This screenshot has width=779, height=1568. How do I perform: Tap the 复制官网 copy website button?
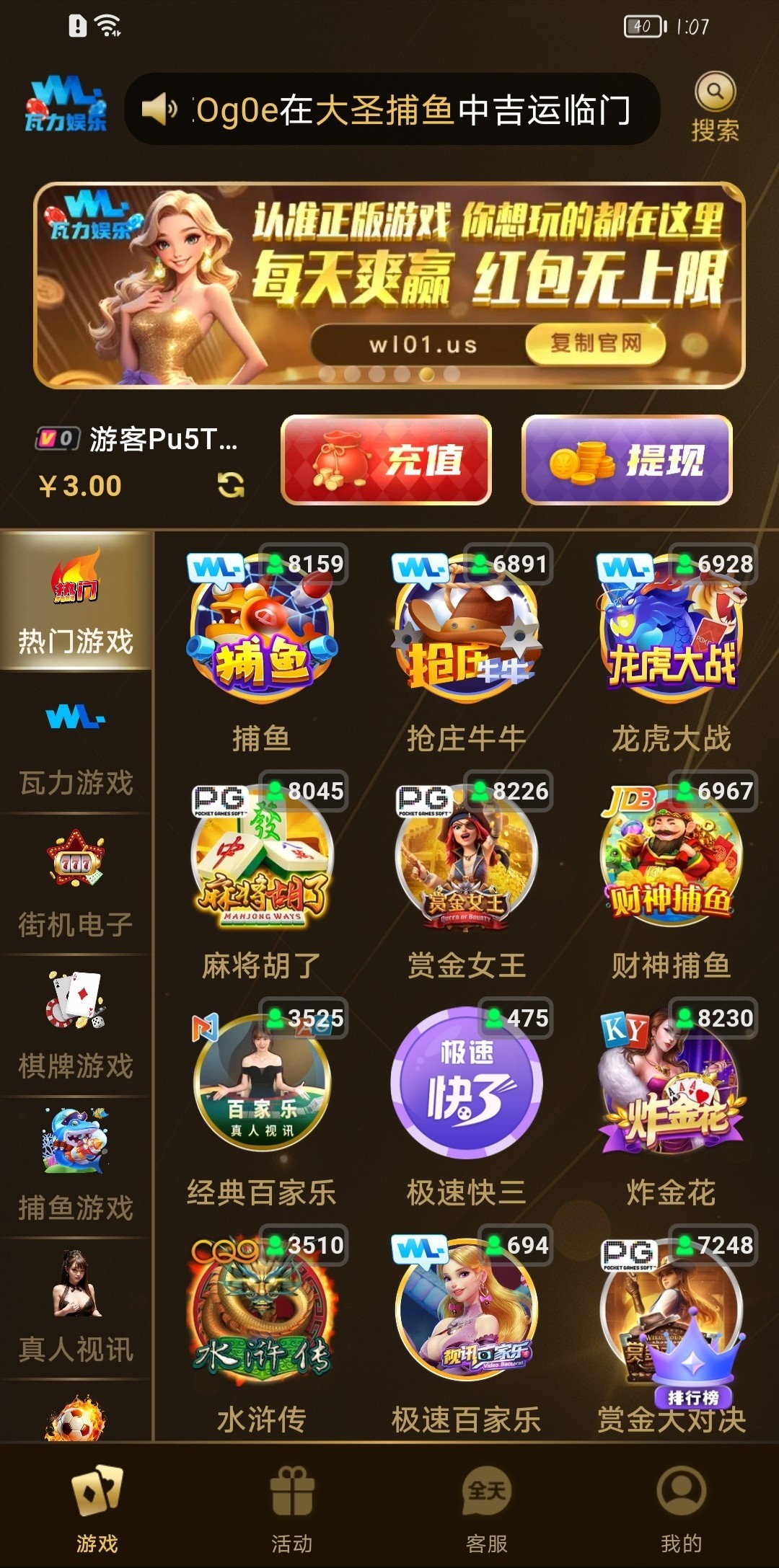(595, 343)
